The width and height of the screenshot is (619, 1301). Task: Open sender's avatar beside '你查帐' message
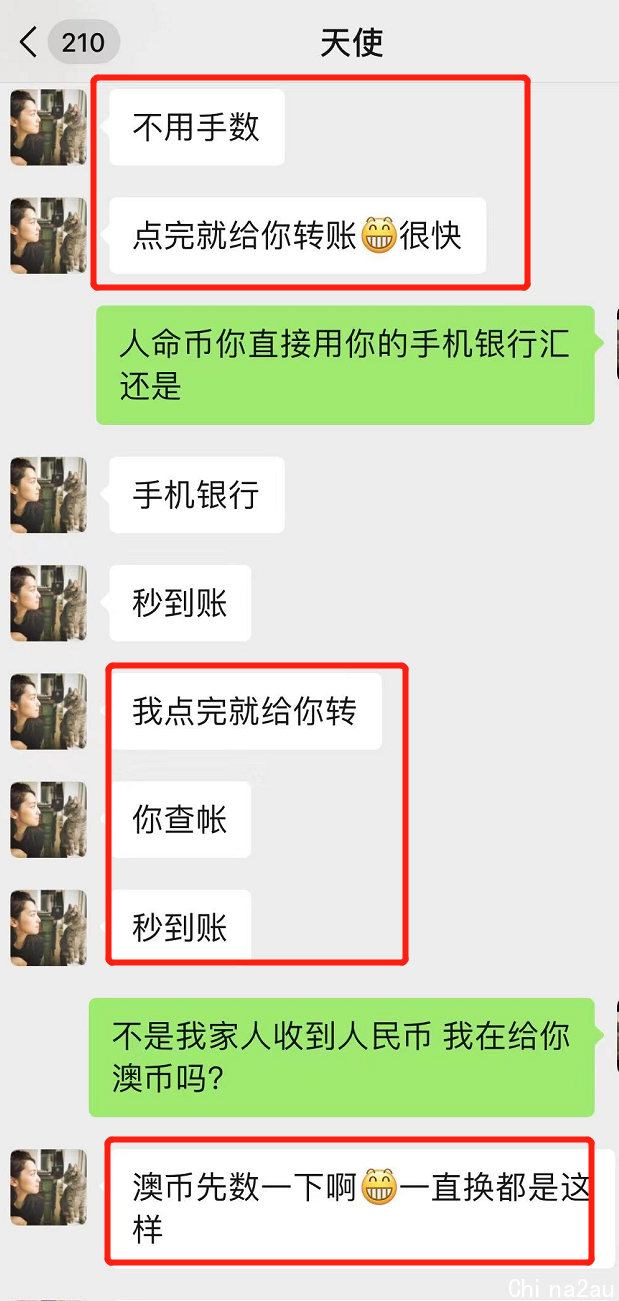click(x=48, y=819)
